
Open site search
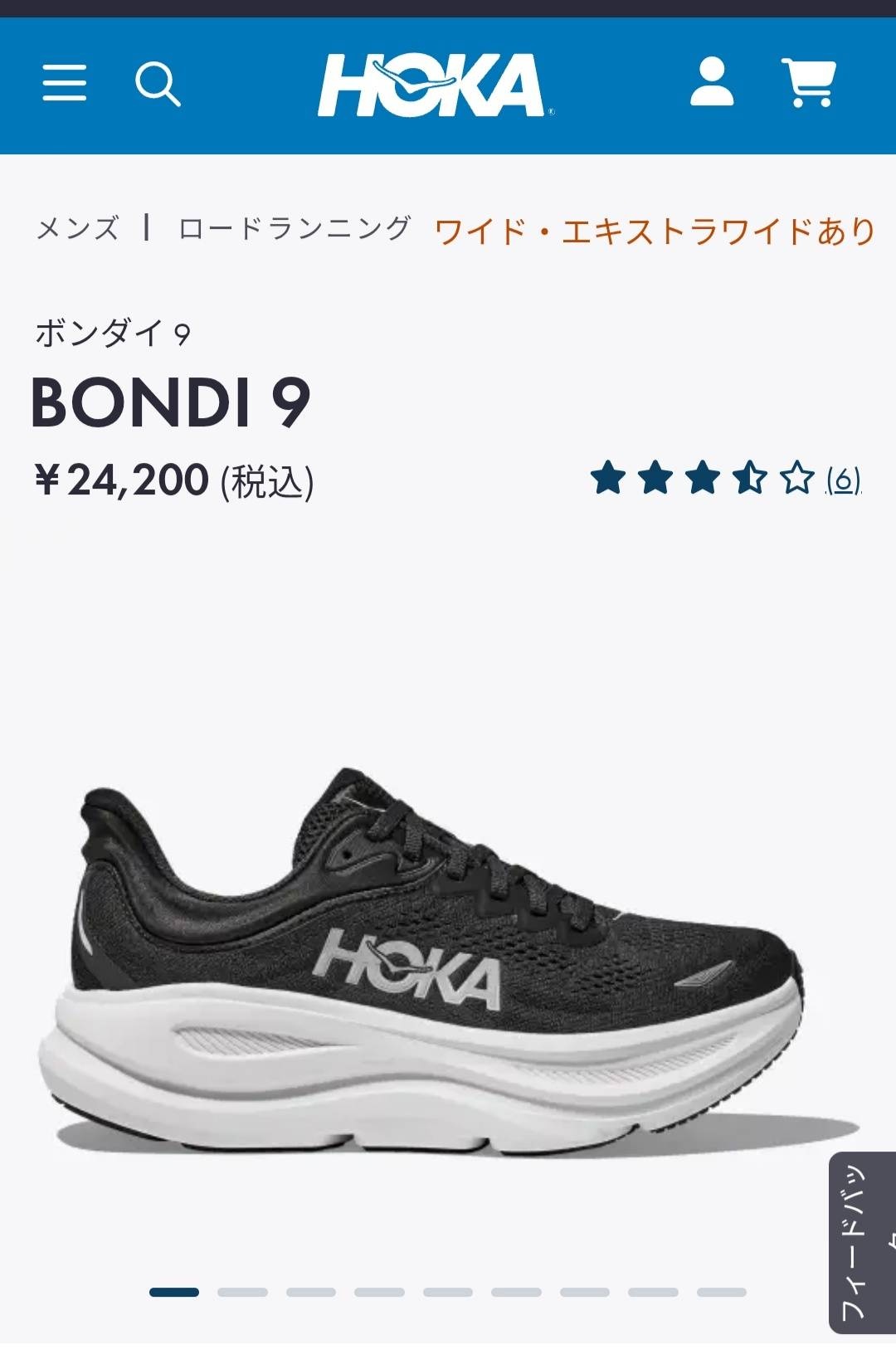pyautogui.click(x=158, y=84)
